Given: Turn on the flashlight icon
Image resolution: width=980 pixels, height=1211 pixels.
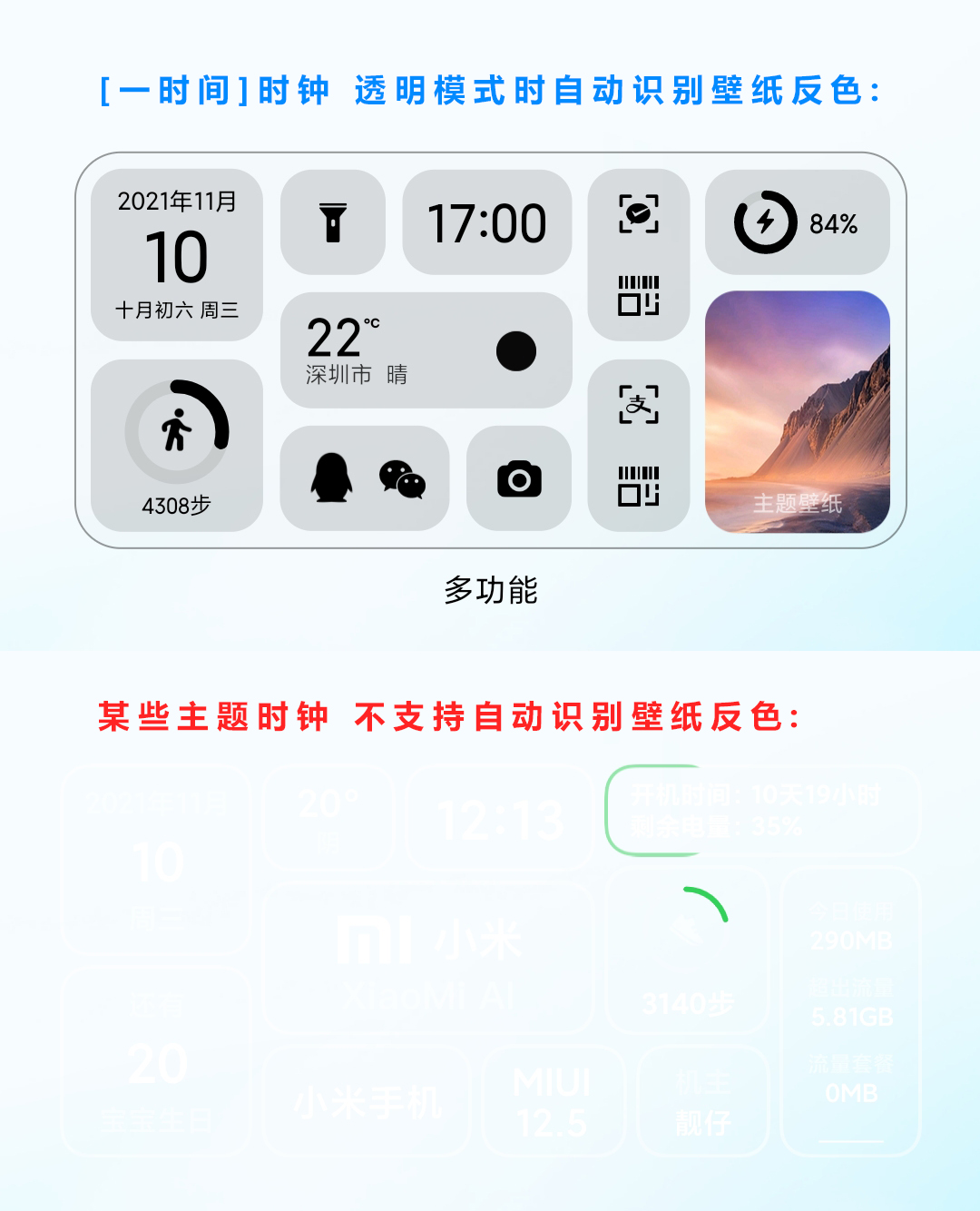Looking at the screenshot, I should (332, 221).
